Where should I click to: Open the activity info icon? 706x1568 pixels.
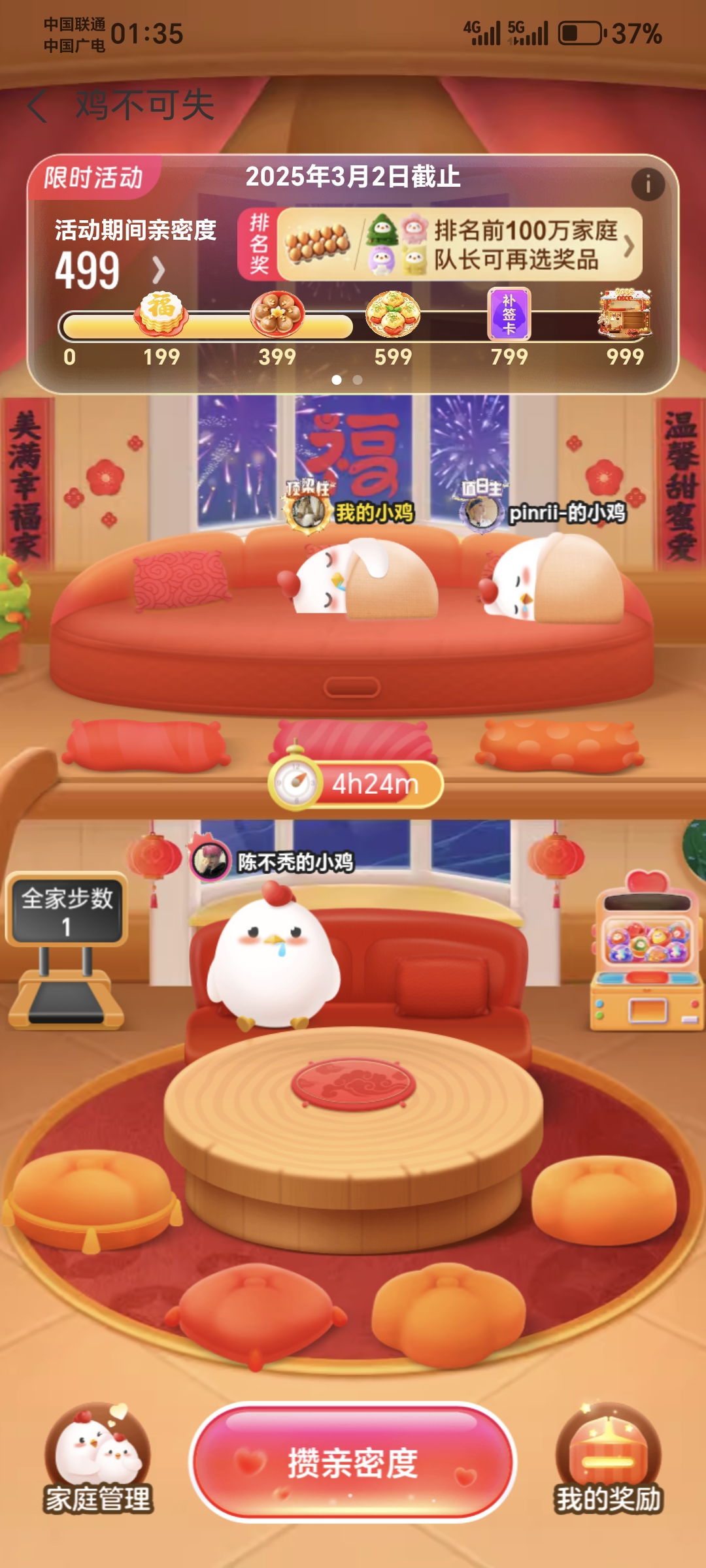[647, 185]
